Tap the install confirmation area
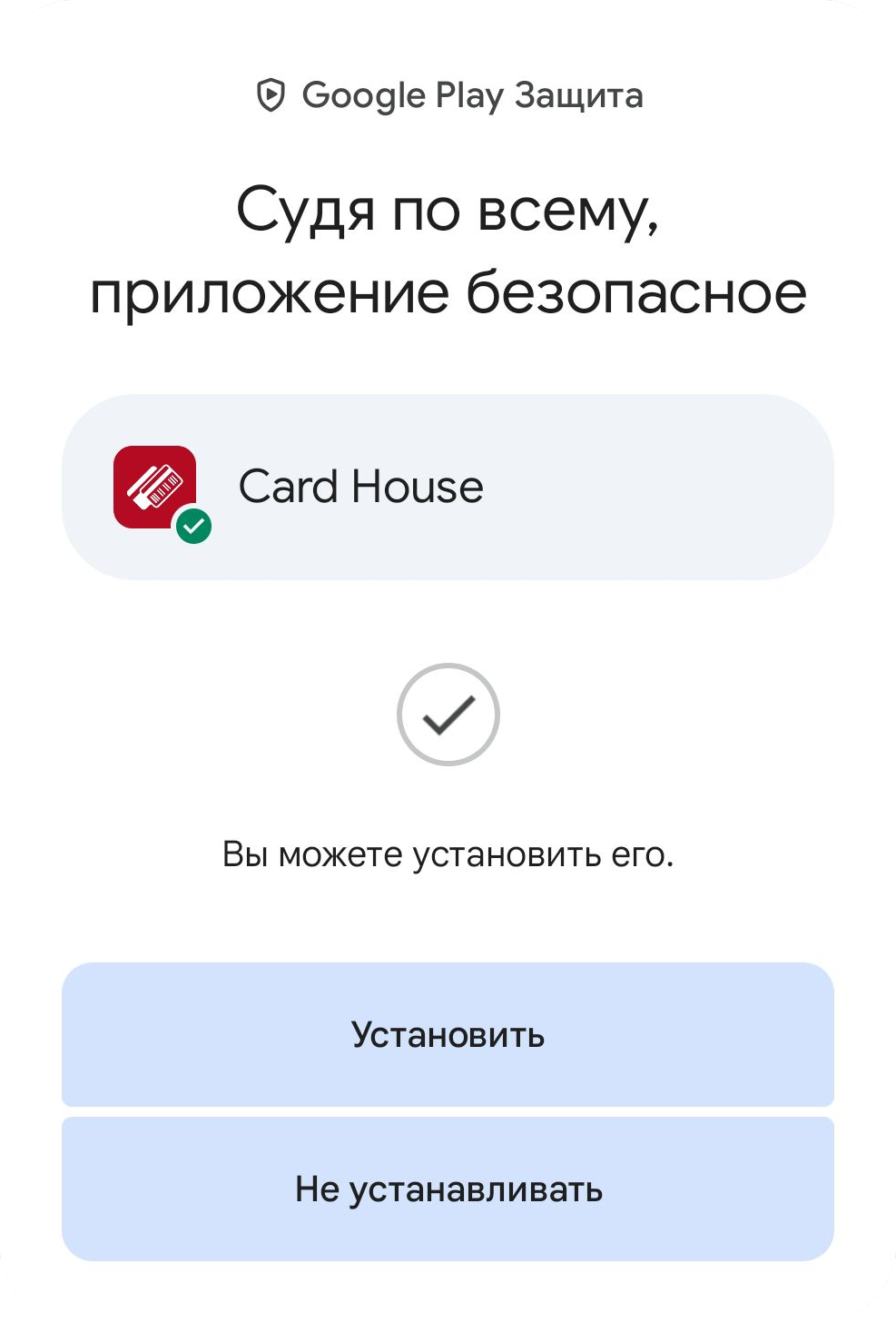Viewport: 896px width, 1322px height. click(x=447, y=1035)
